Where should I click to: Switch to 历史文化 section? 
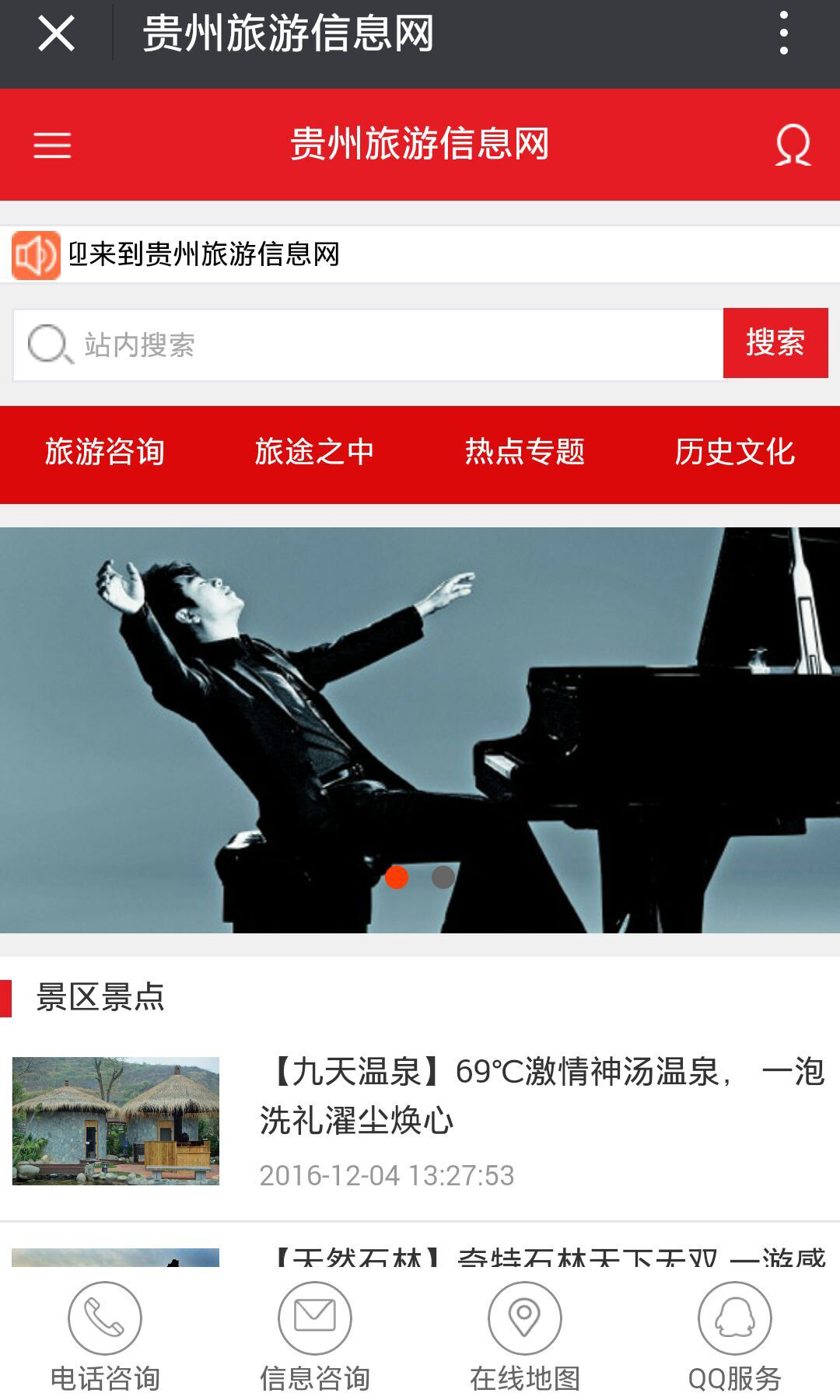click(x=734, y=453)
